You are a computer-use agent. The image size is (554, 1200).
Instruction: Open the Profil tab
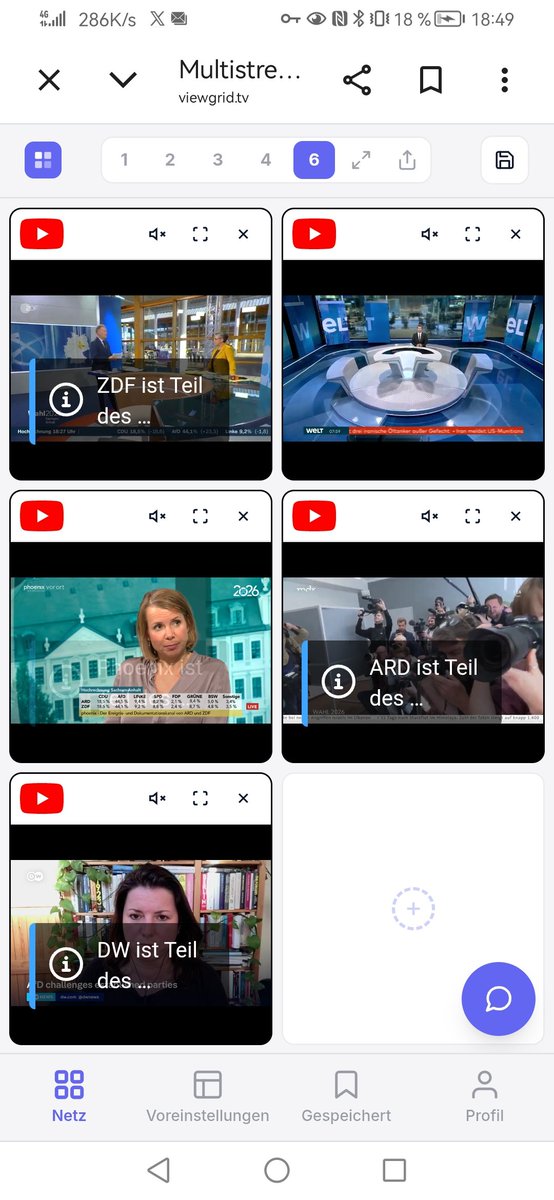(485, 1096)
